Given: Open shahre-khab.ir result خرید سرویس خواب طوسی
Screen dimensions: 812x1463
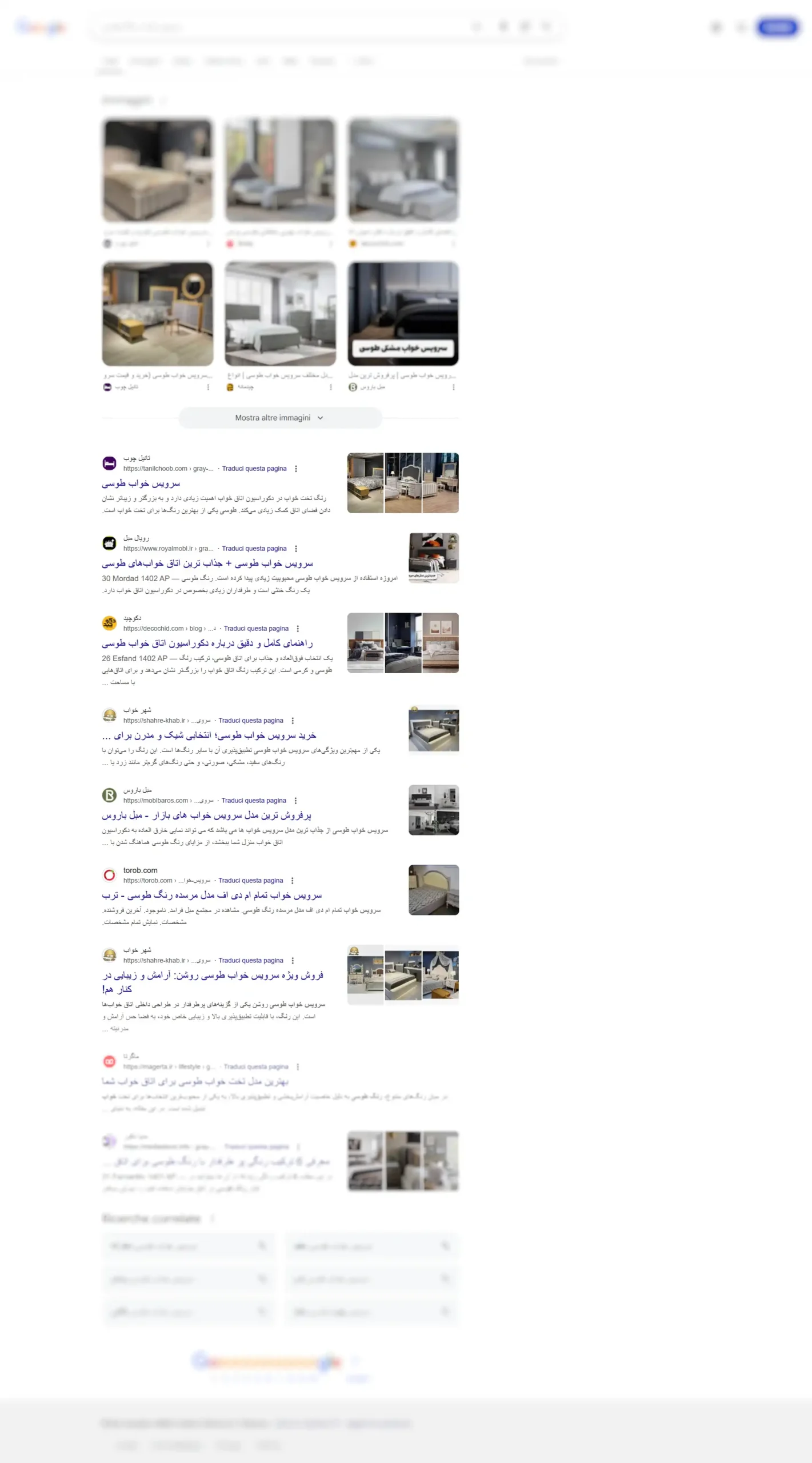Looking at the screenshot, I should point(209,736).
